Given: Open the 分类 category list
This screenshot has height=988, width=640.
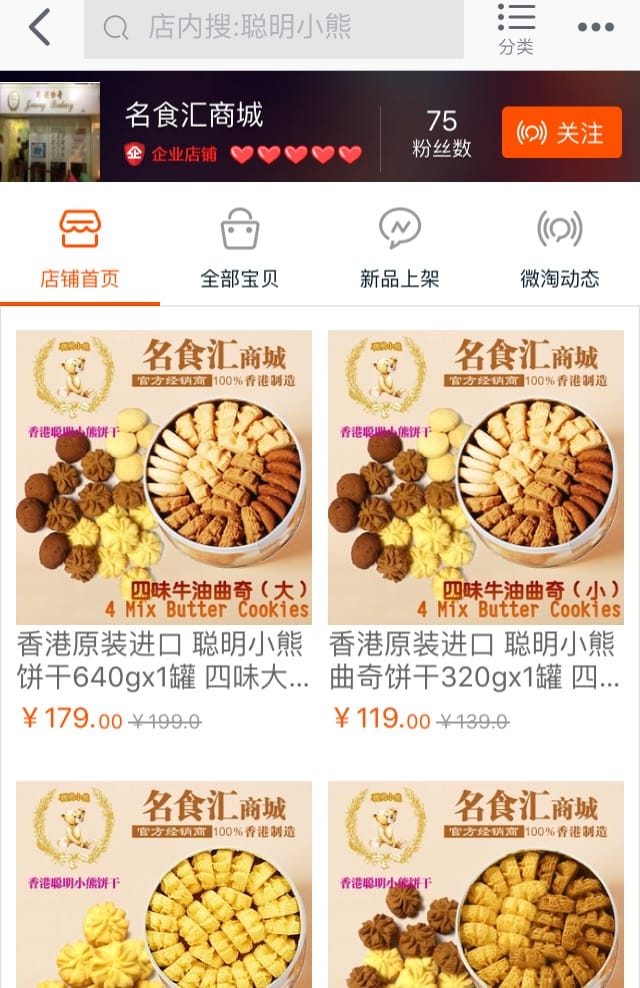Looking at the screenshot, I should pos(516,28).
